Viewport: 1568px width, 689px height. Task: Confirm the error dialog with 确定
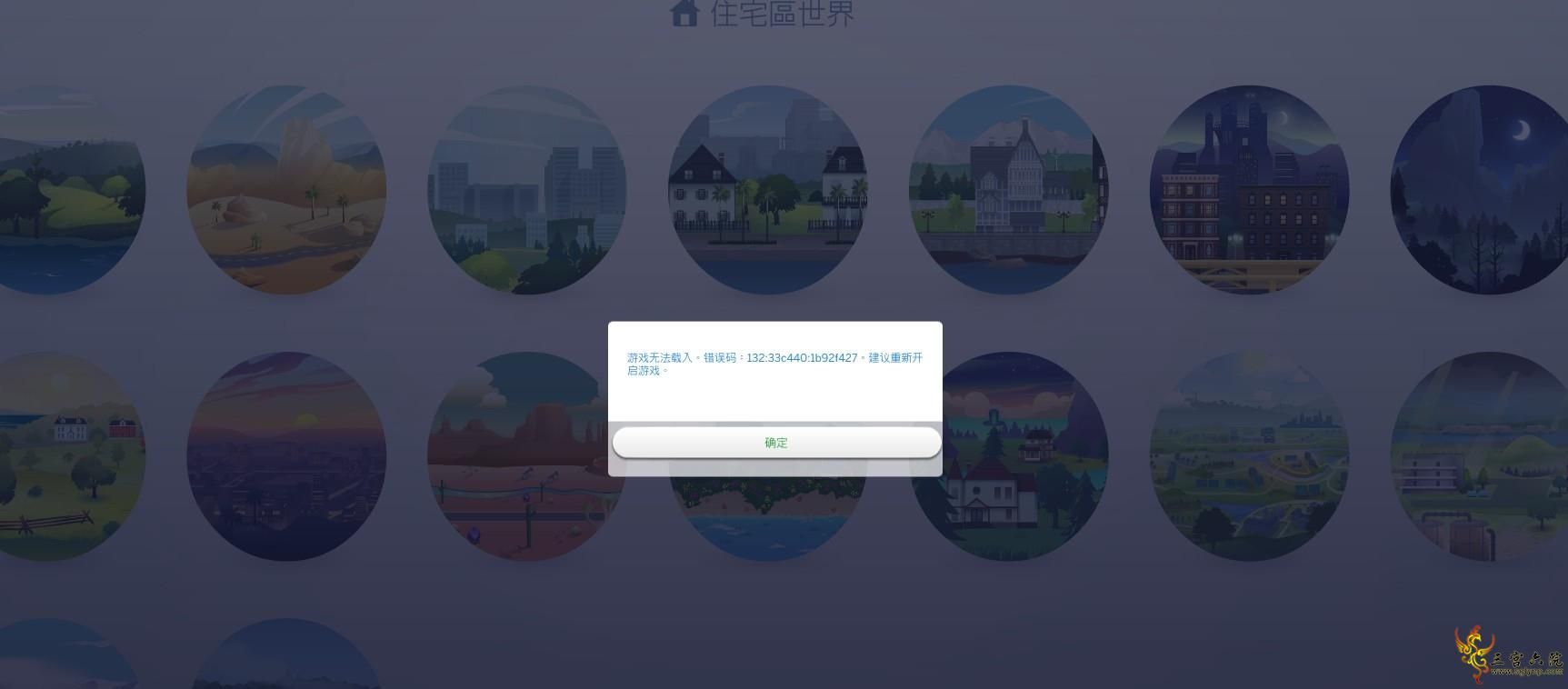coord(776,443)
